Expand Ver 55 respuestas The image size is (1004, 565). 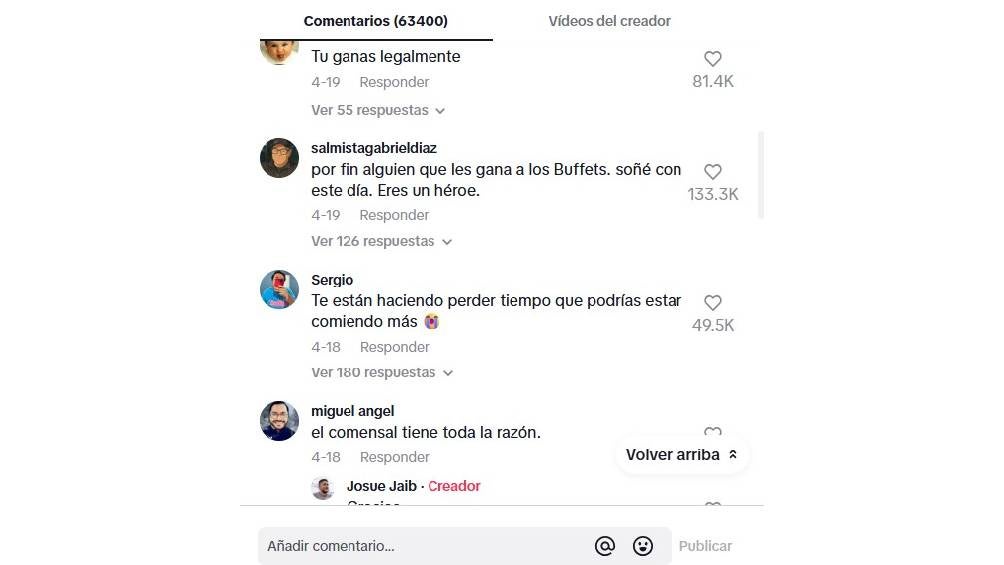pos(378,110)
